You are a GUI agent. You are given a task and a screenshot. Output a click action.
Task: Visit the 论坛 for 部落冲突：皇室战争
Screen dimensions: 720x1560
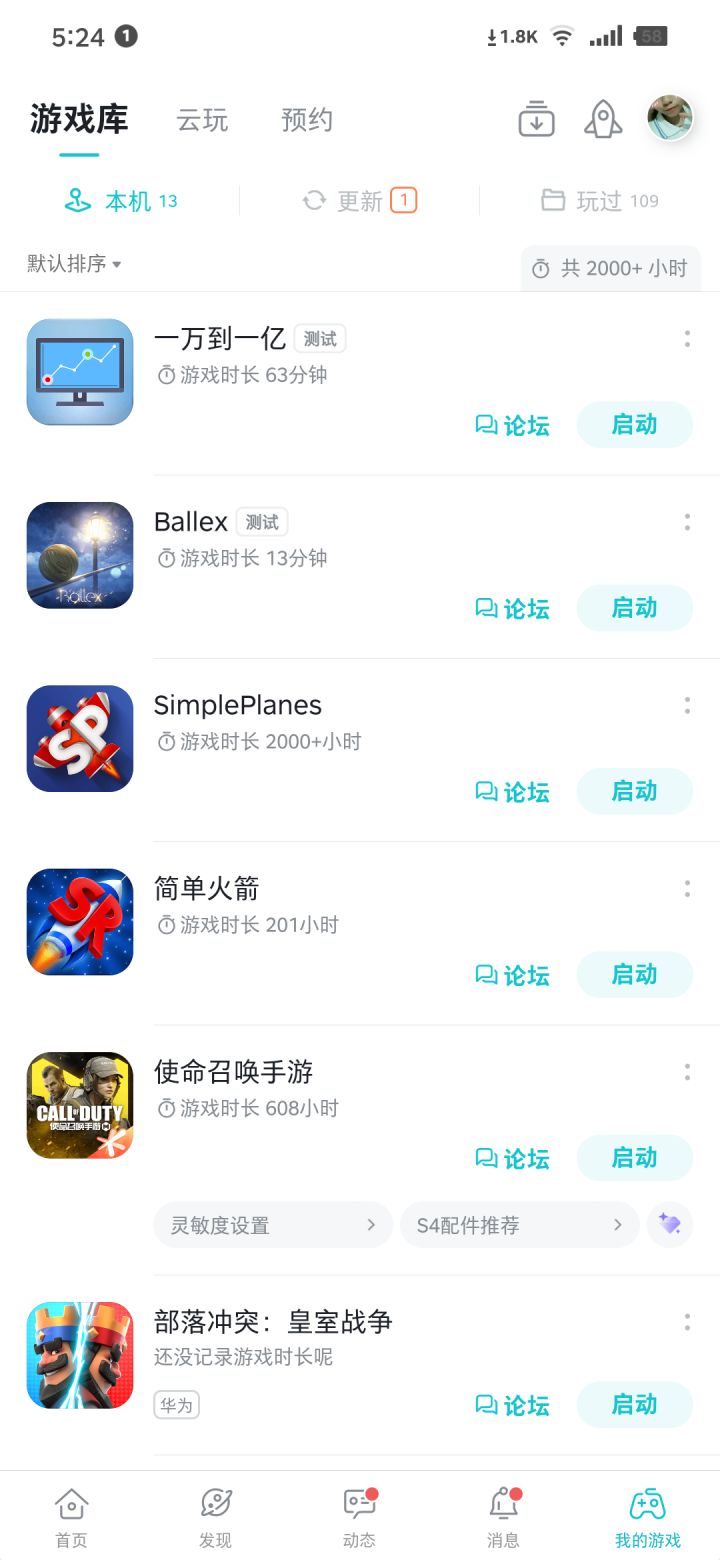(x=512, y=1405)
